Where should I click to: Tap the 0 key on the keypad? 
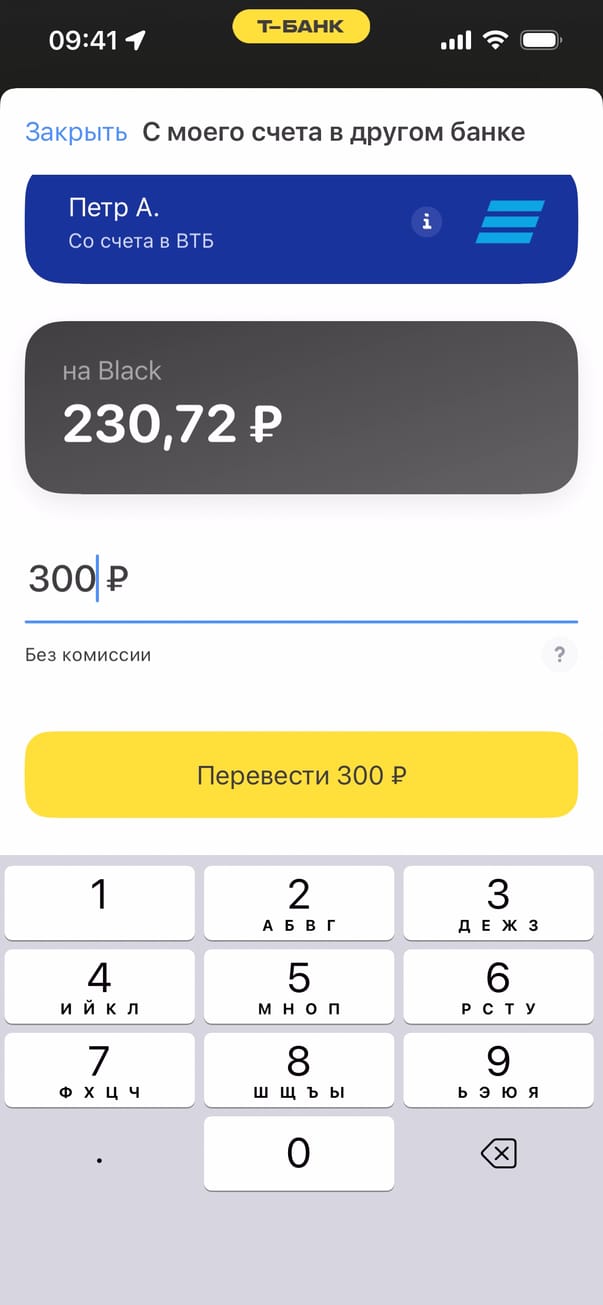(299, 1153)
